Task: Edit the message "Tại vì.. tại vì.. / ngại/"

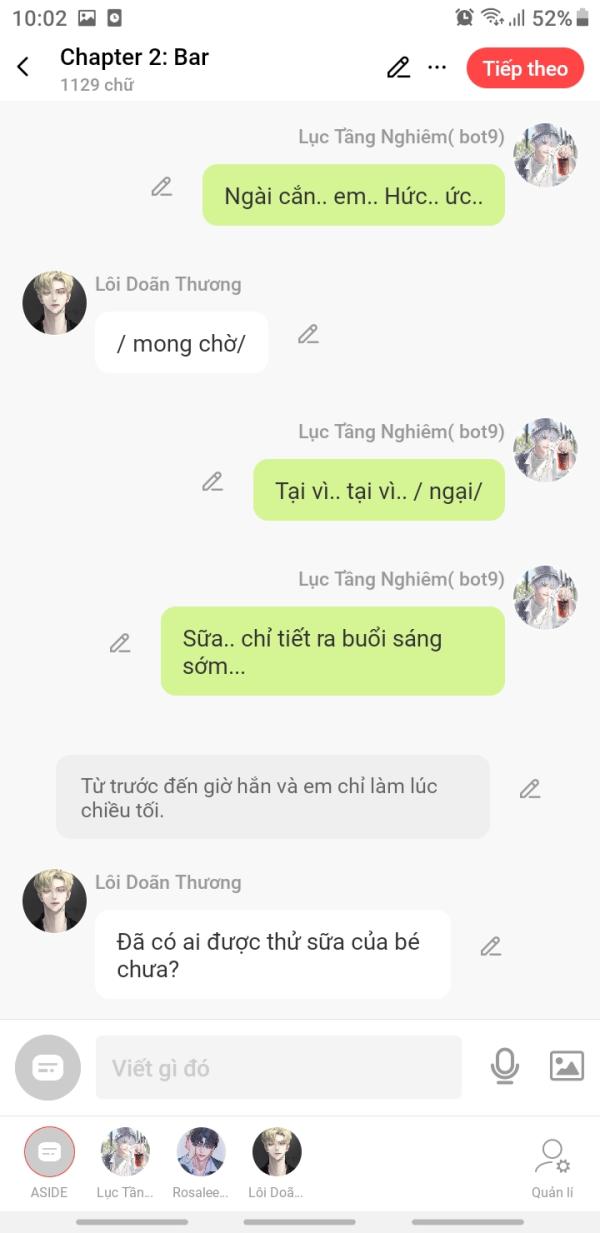Action: (212, 482)
